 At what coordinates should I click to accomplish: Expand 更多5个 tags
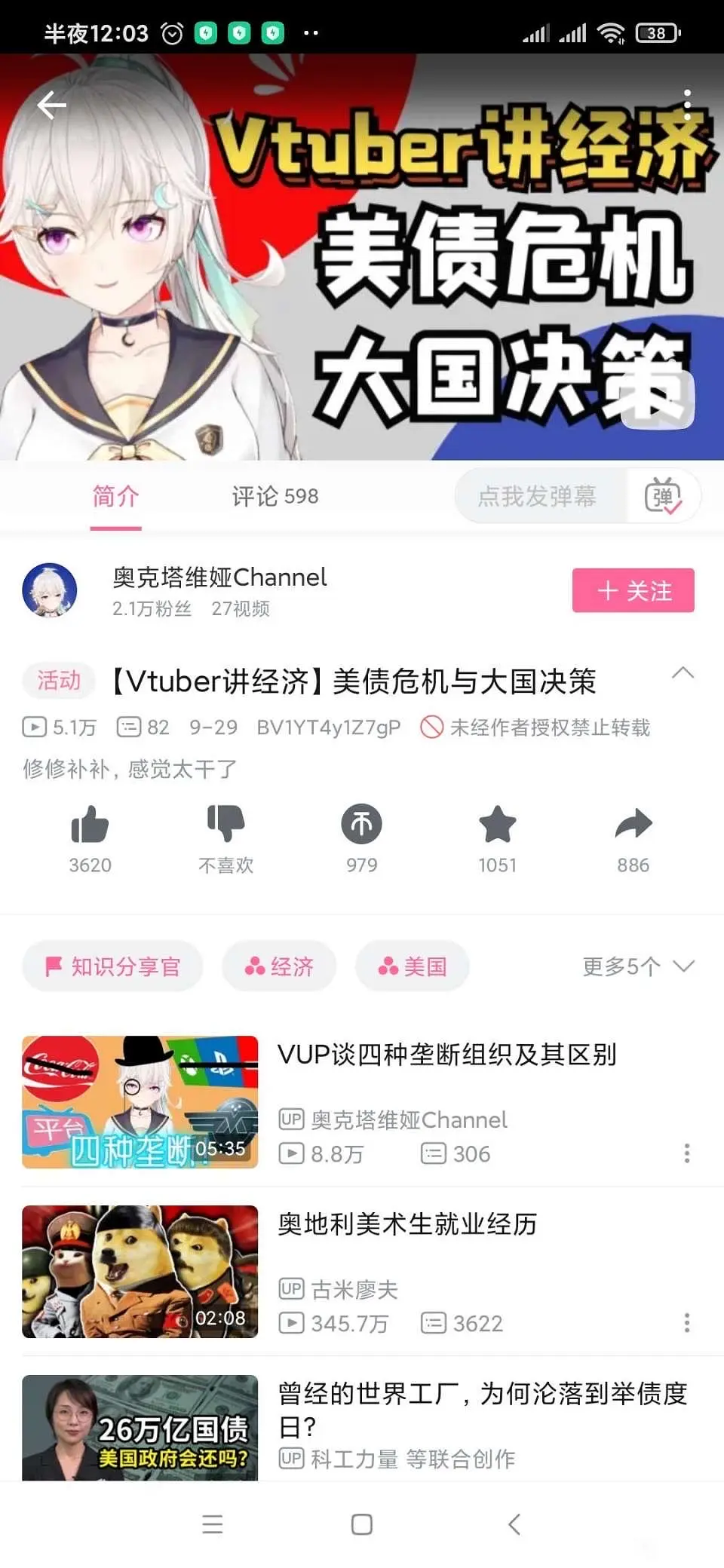[x=638, y=966]
